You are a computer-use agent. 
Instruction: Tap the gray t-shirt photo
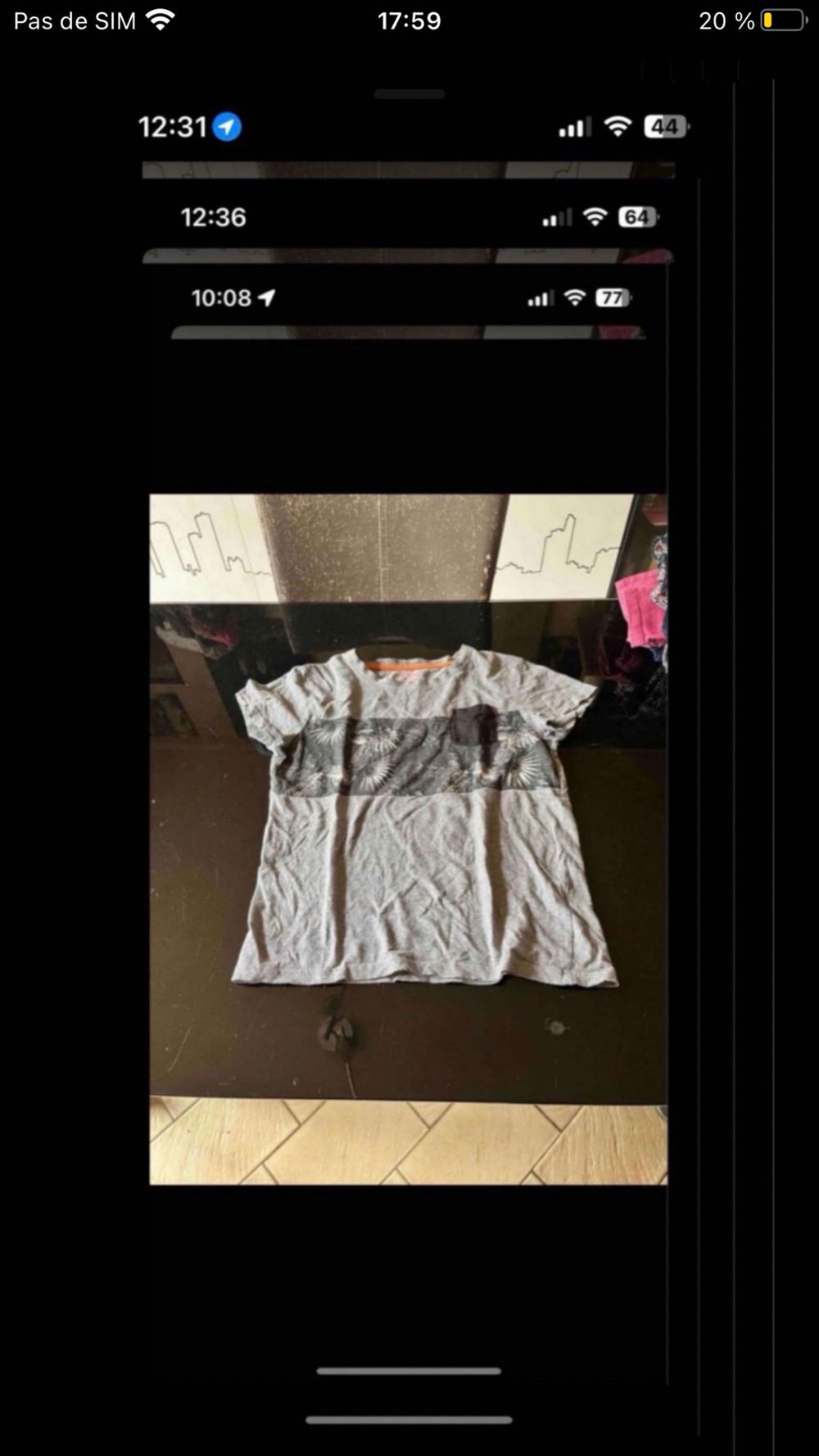click(x=408, y=839)
